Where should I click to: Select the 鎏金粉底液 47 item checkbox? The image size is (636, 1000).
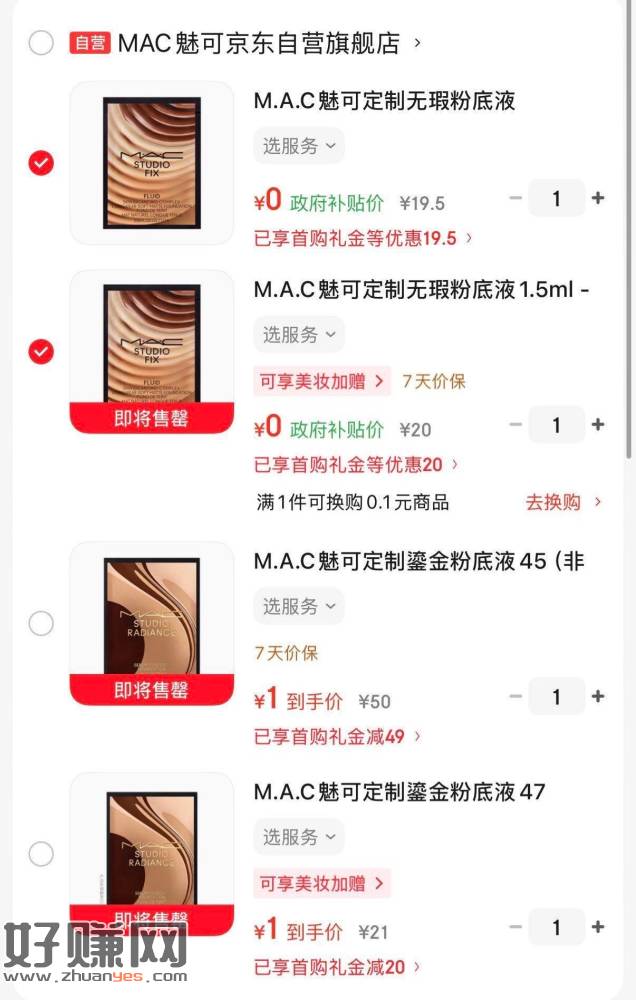point(41,854)
